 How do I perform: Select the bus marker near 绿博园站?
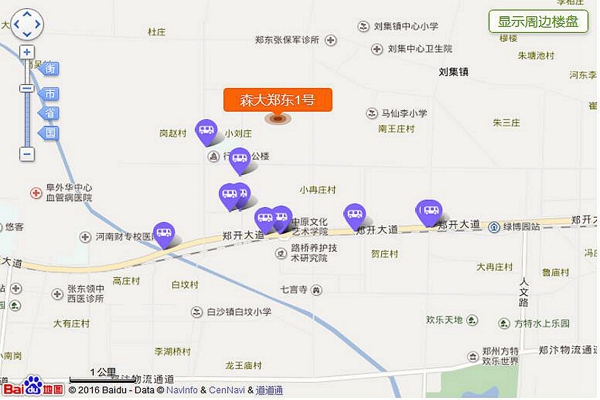click(x=428, y=210)
